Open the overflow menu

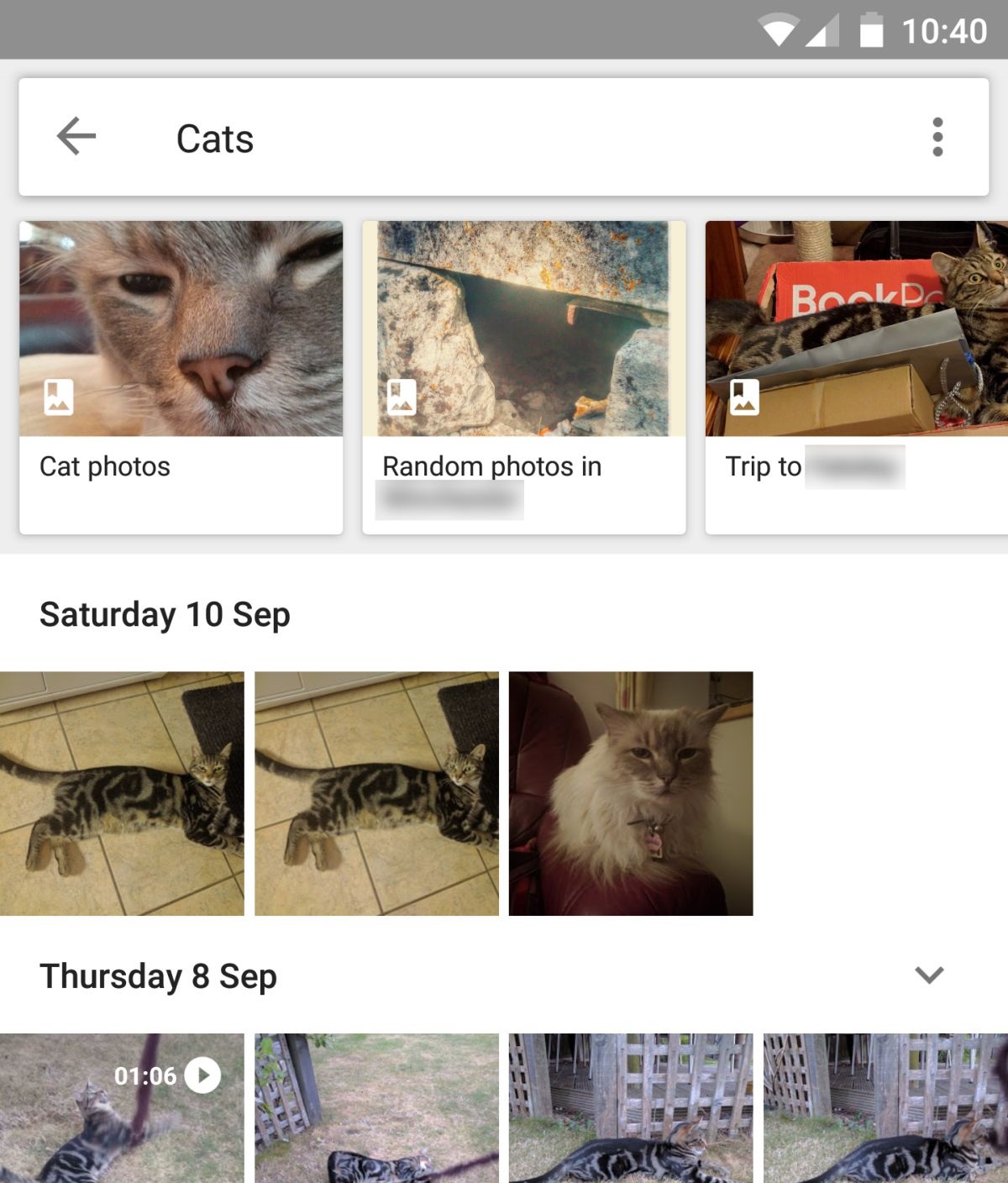tap(937, 137)
